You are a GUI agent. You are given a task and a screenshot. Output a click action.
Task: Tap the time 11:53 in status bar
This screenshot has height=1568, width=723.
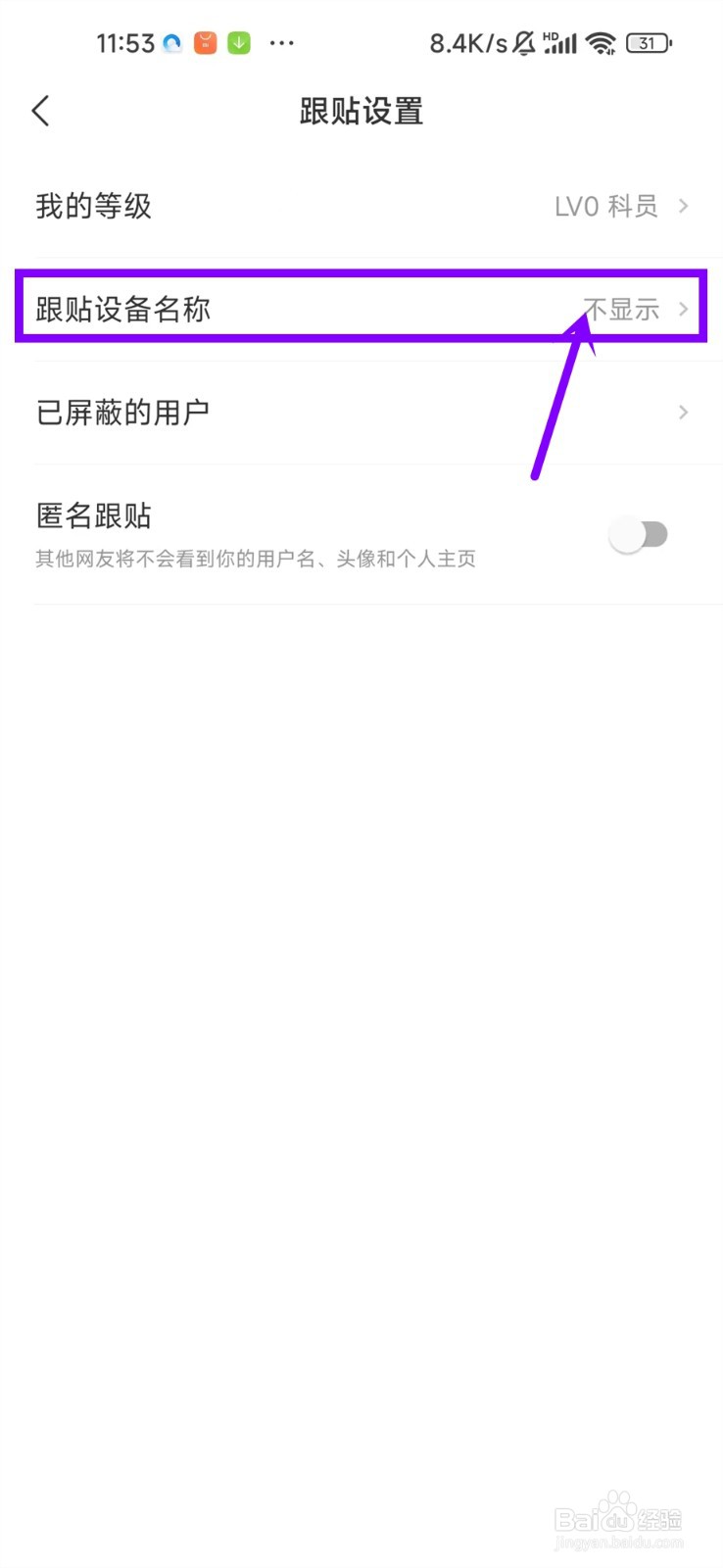pos(125,42)
